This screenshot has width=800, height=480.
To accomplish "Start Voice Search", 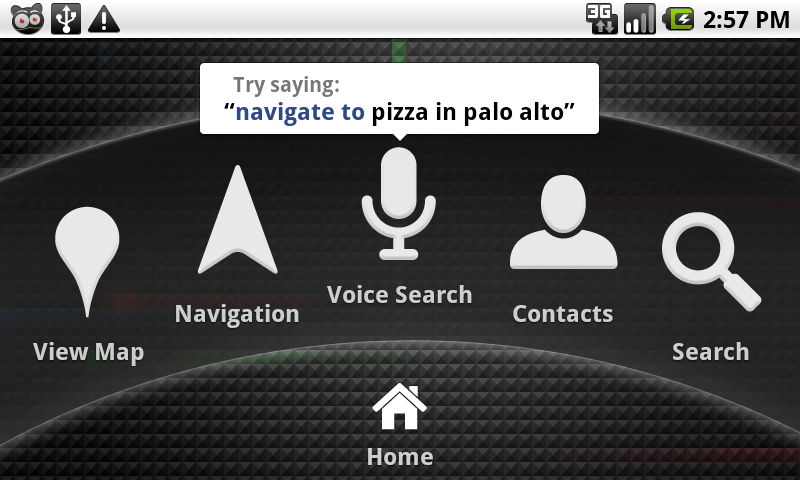I will point(399,204).
